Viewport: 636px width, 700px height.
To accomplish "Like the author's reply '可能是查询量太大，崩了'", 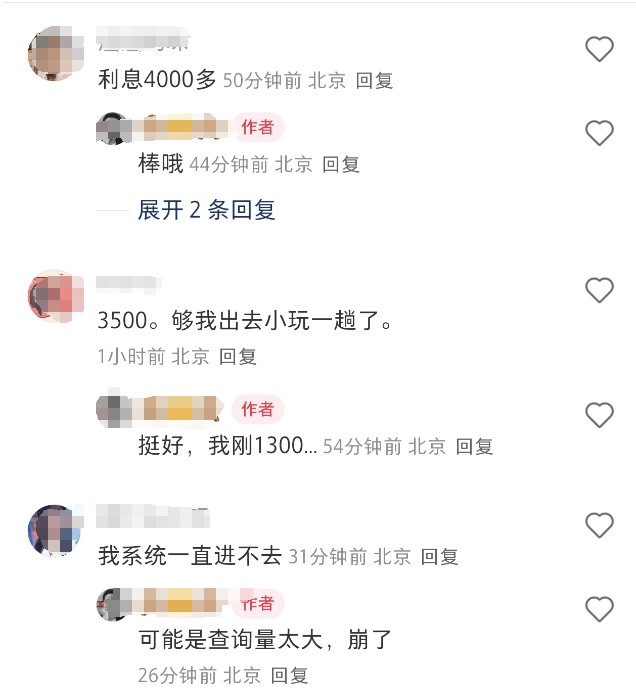I will point(599,609).
